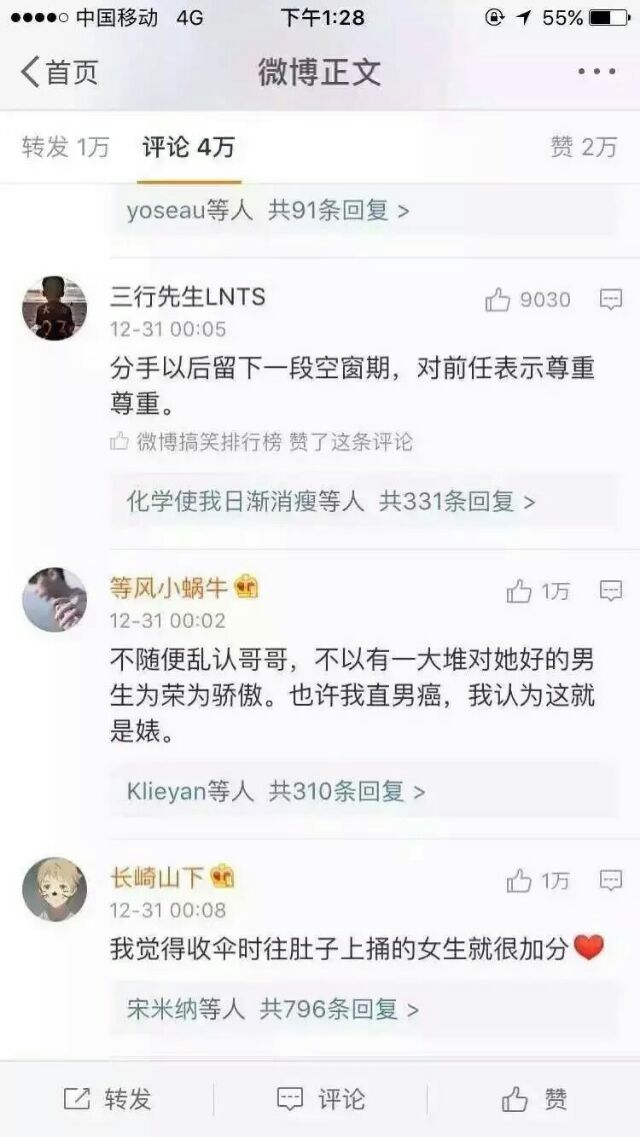Switch to the 赞 2万 tab
Screen dimensions: 640x1137
pyautogui.click(x=583, y=147)
